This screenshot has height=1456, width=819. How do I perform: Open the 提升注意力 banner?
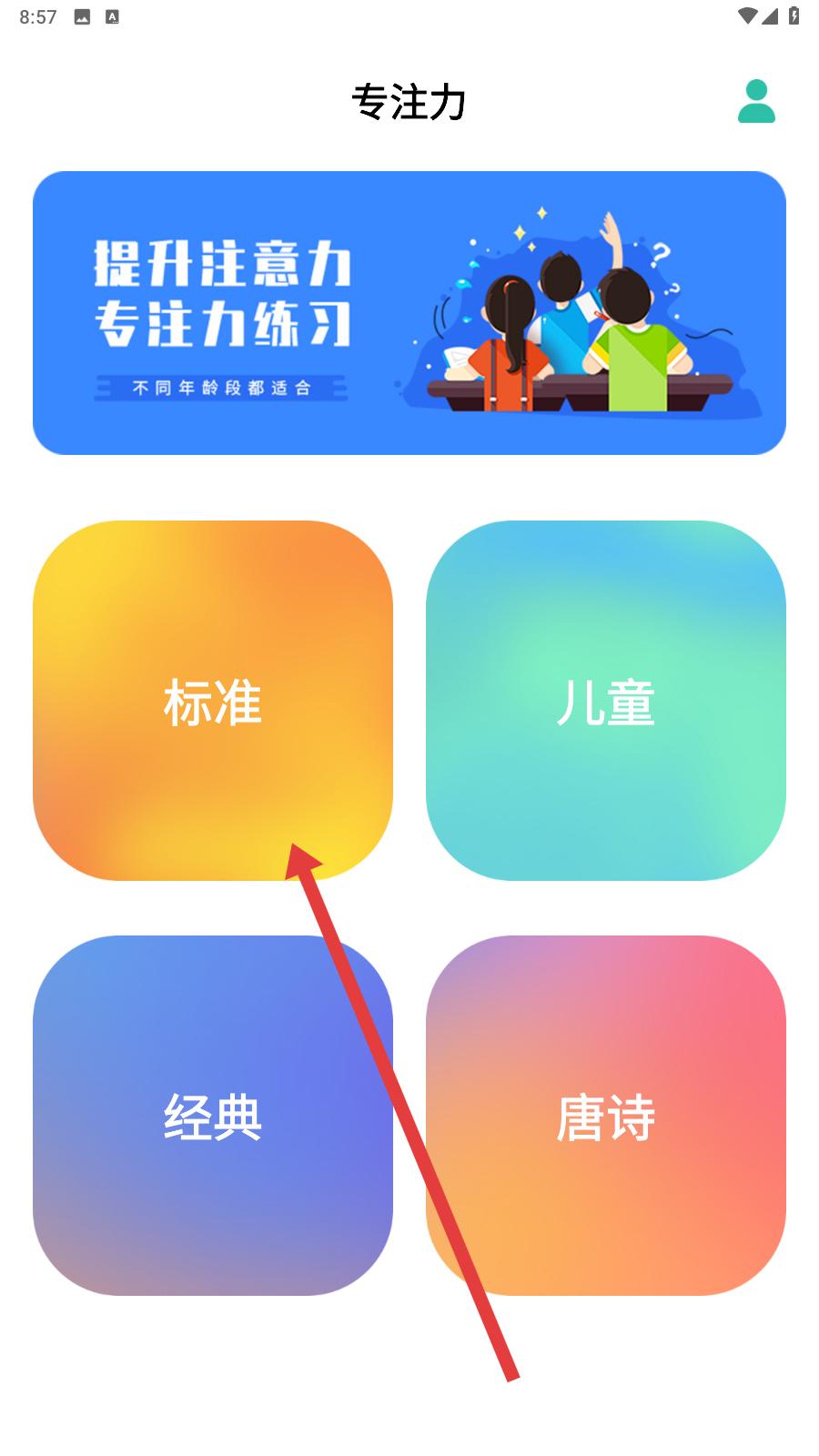409,313
